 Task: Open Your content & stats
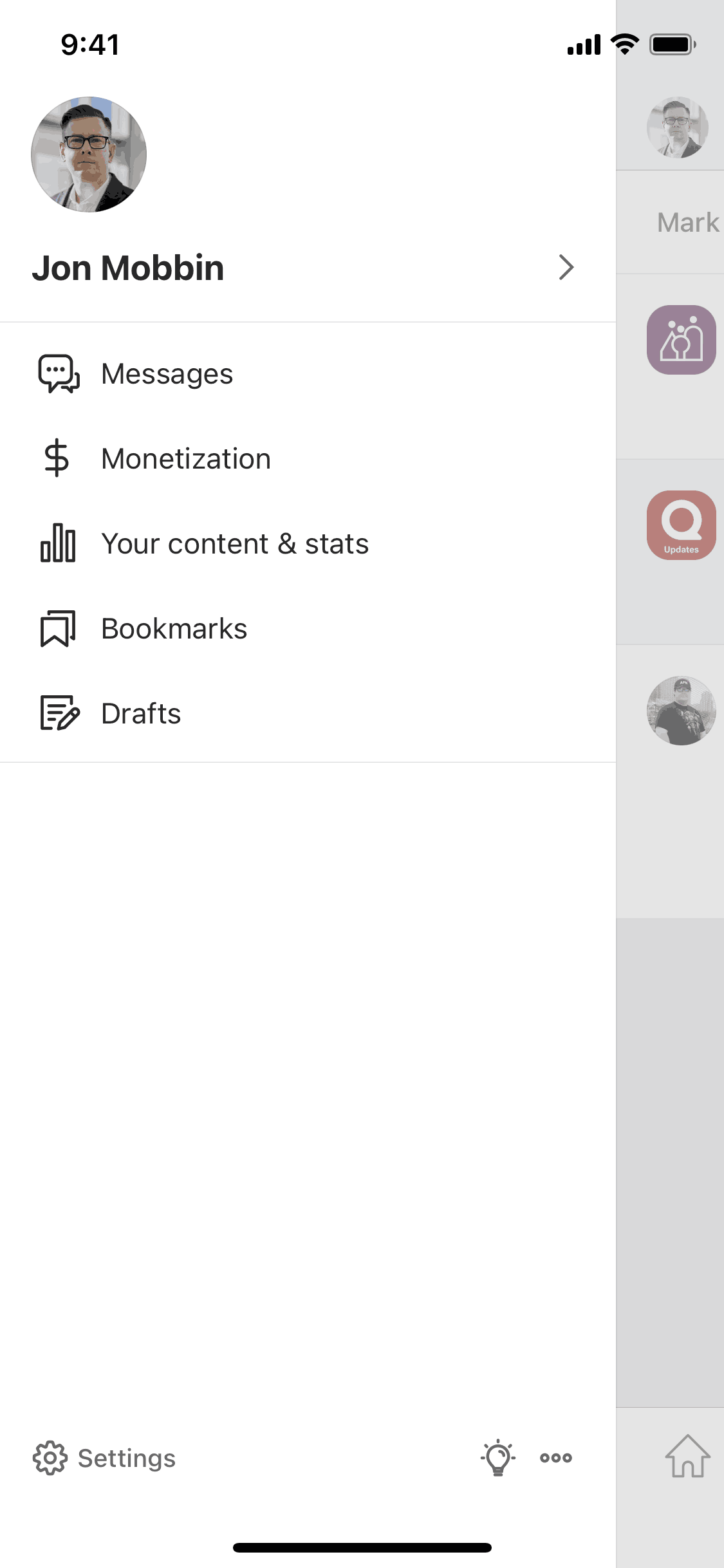coord(236,543)
